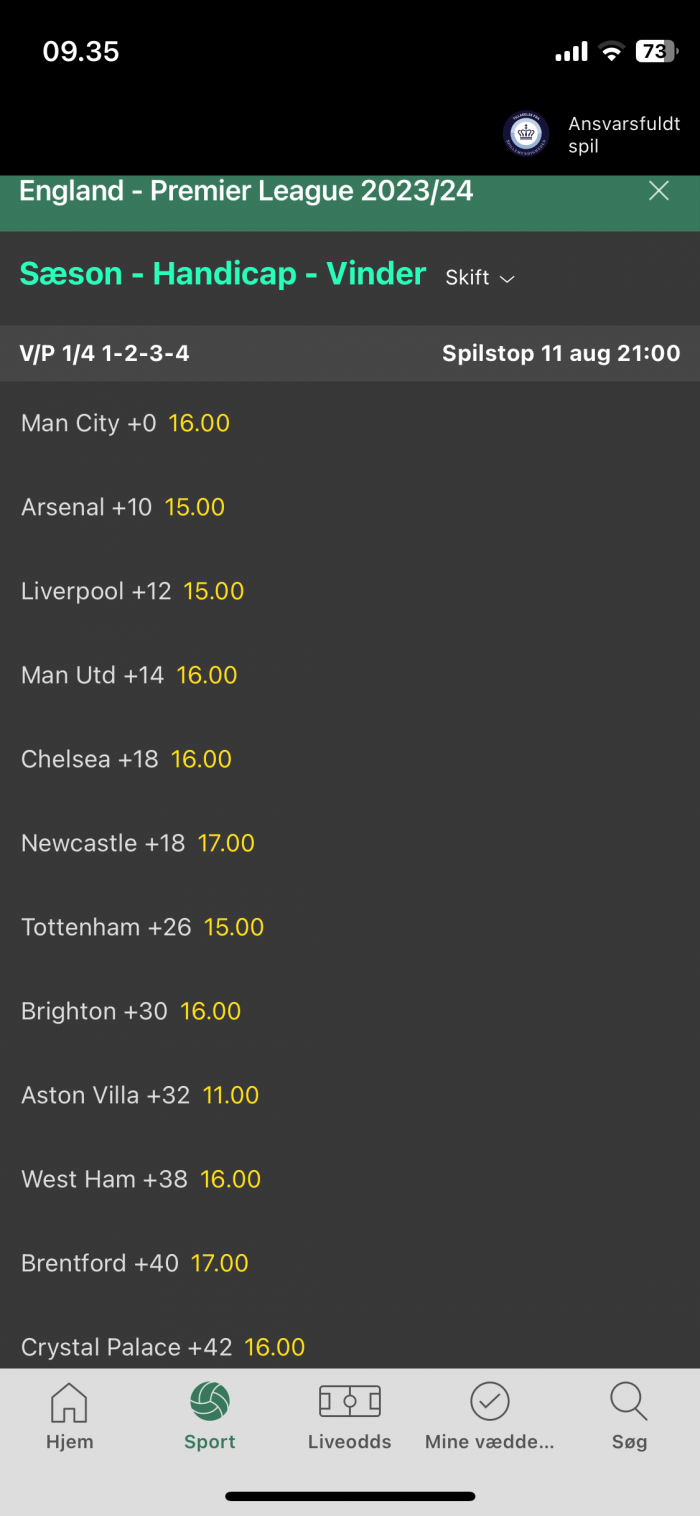
Task: Expand the Skift market dropdown
Action: click(x=480, y=278)
